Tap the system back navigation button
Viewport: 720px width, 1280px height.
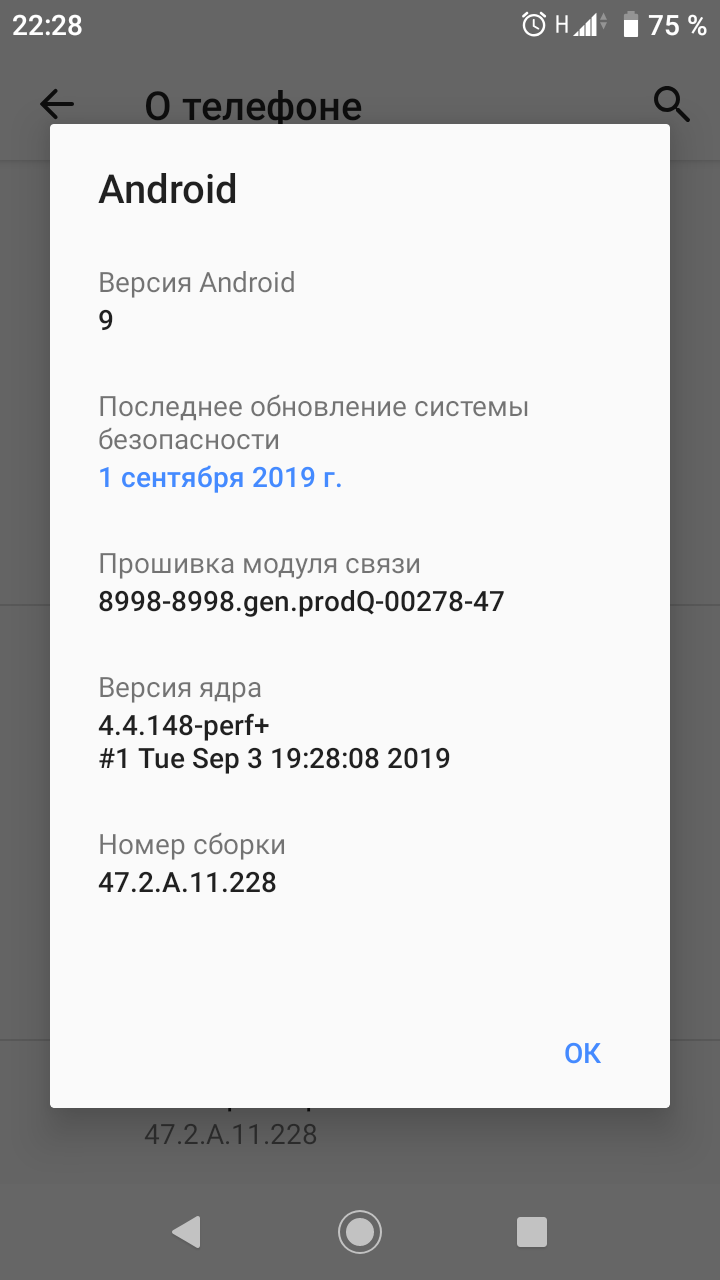[x=187, y=1231]
